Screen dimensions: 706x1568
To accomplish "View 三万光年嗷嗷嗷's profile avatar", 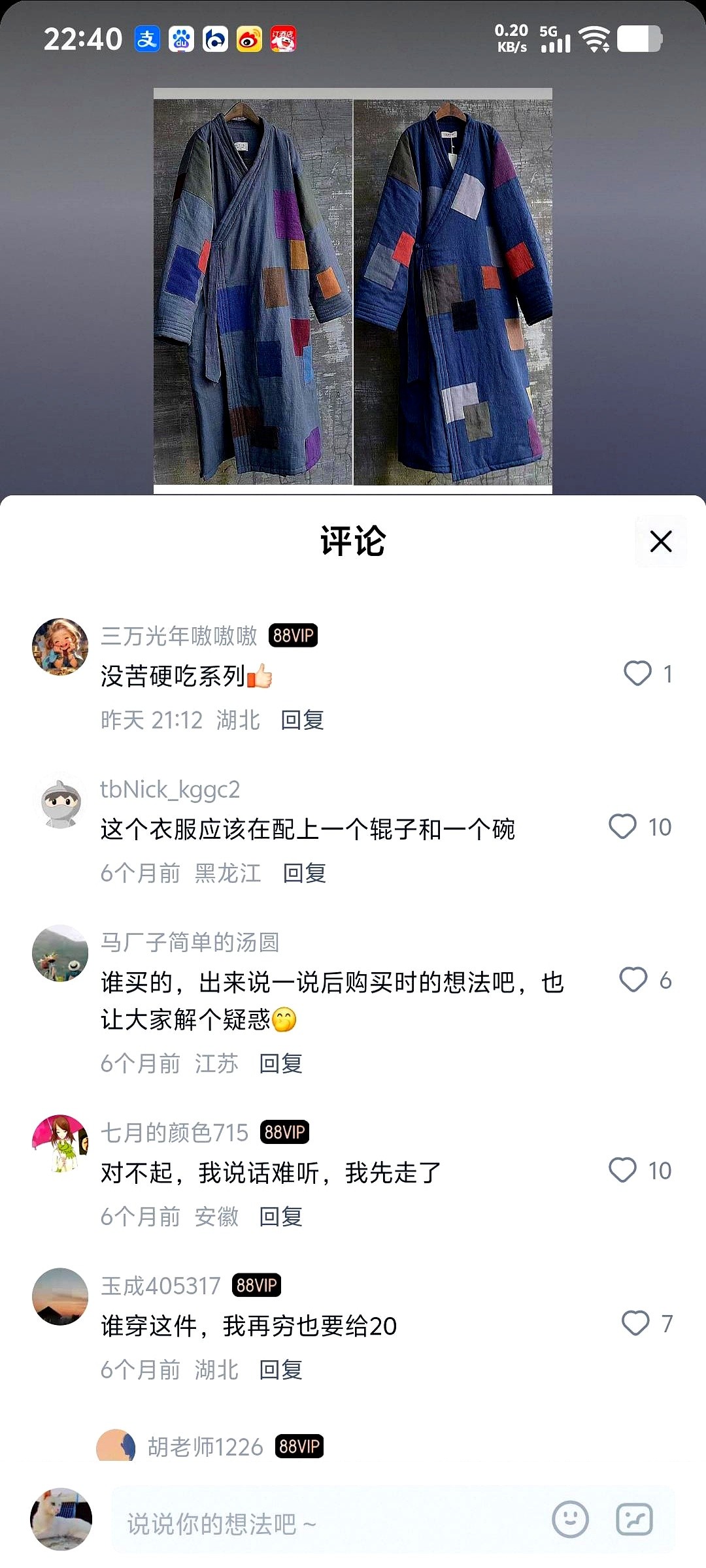I will (60, 647).
